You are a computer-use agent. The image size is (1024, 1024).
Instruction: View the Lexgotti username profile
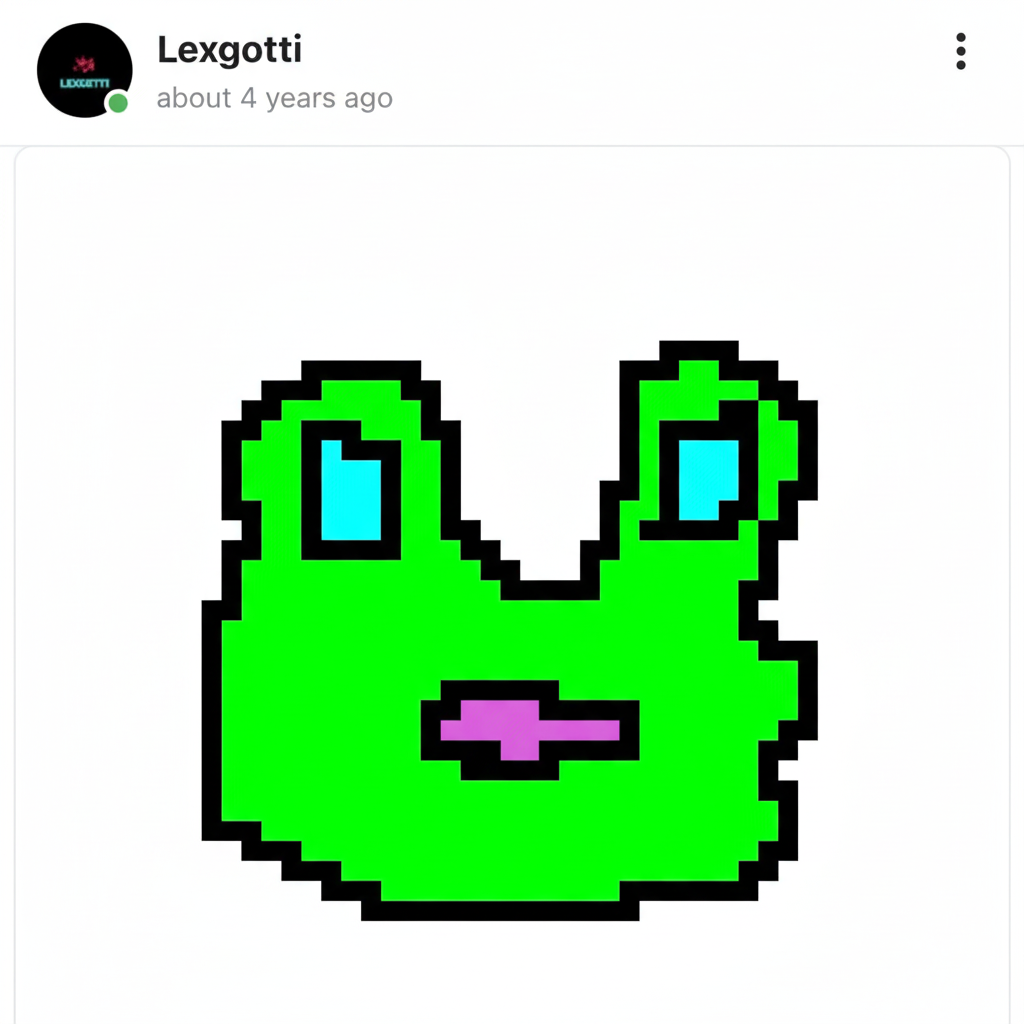(x=229, y=50)
